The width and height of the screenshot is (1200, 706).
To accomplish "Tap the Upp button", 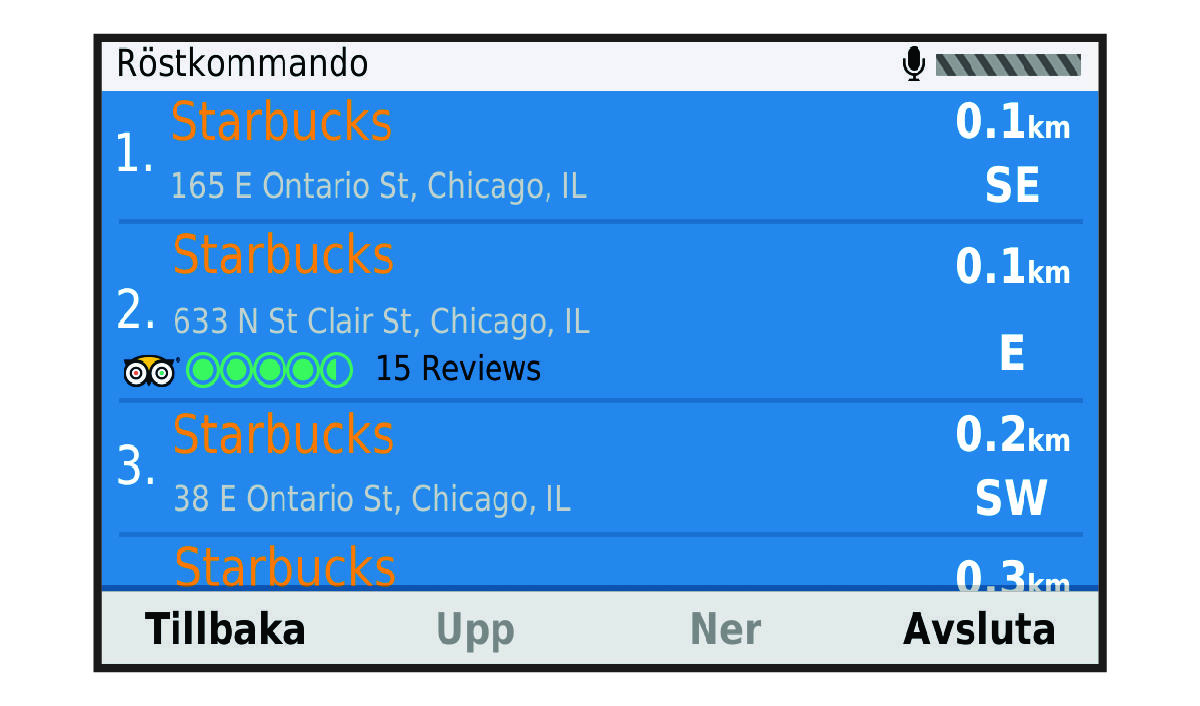I will (x=475, y=630).
